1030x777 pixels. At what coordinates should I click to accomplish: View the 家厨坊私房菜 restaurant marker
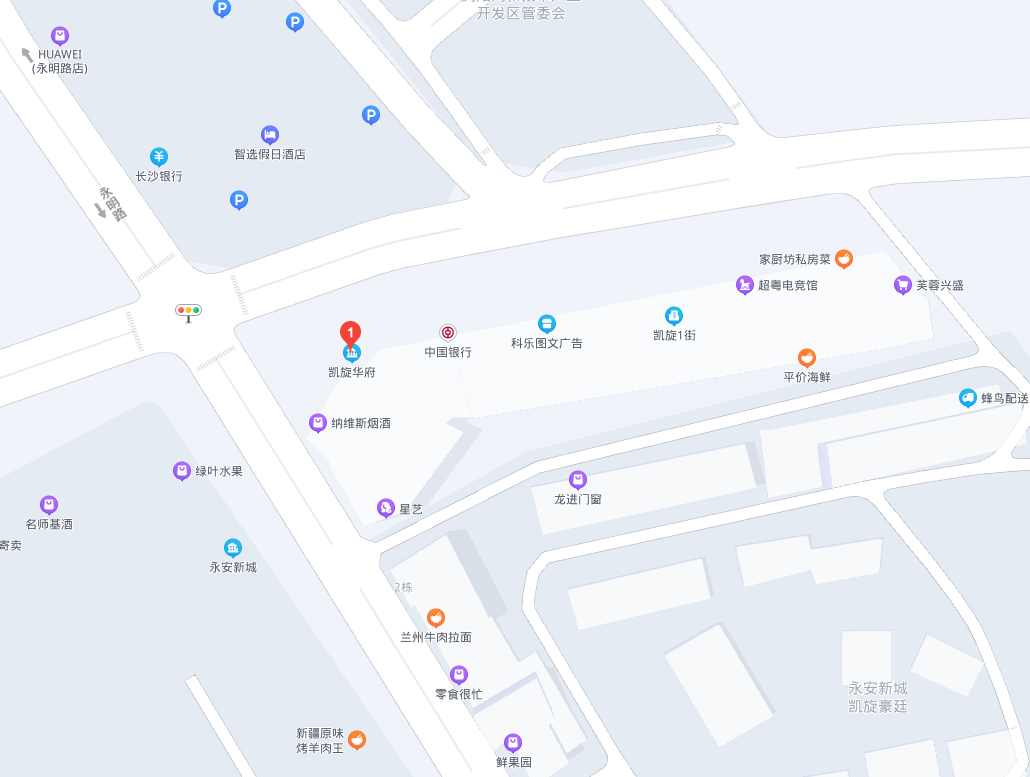click(x=844, y=259)
